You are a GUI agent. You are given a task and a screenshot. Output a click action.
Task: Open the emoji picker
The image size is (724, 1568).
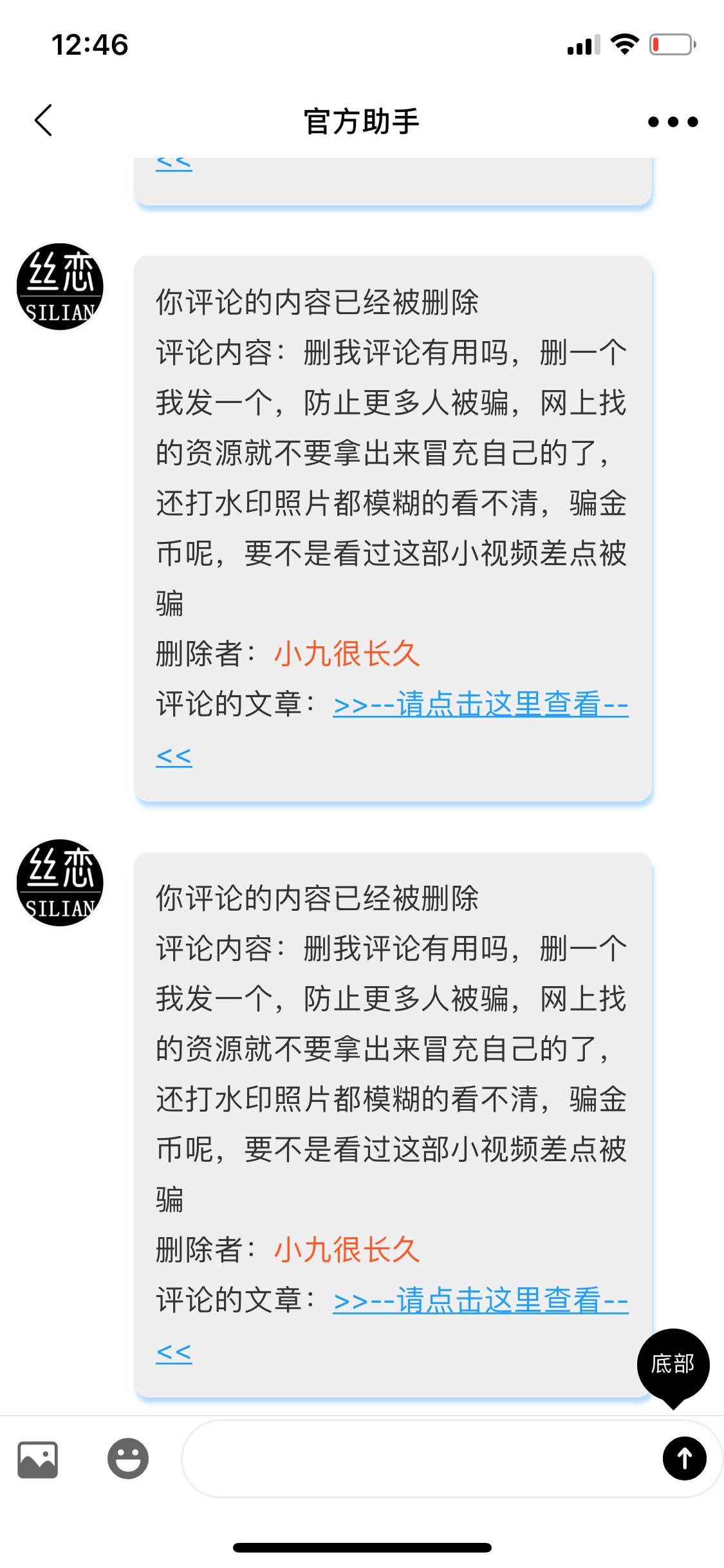[128, 1459]
